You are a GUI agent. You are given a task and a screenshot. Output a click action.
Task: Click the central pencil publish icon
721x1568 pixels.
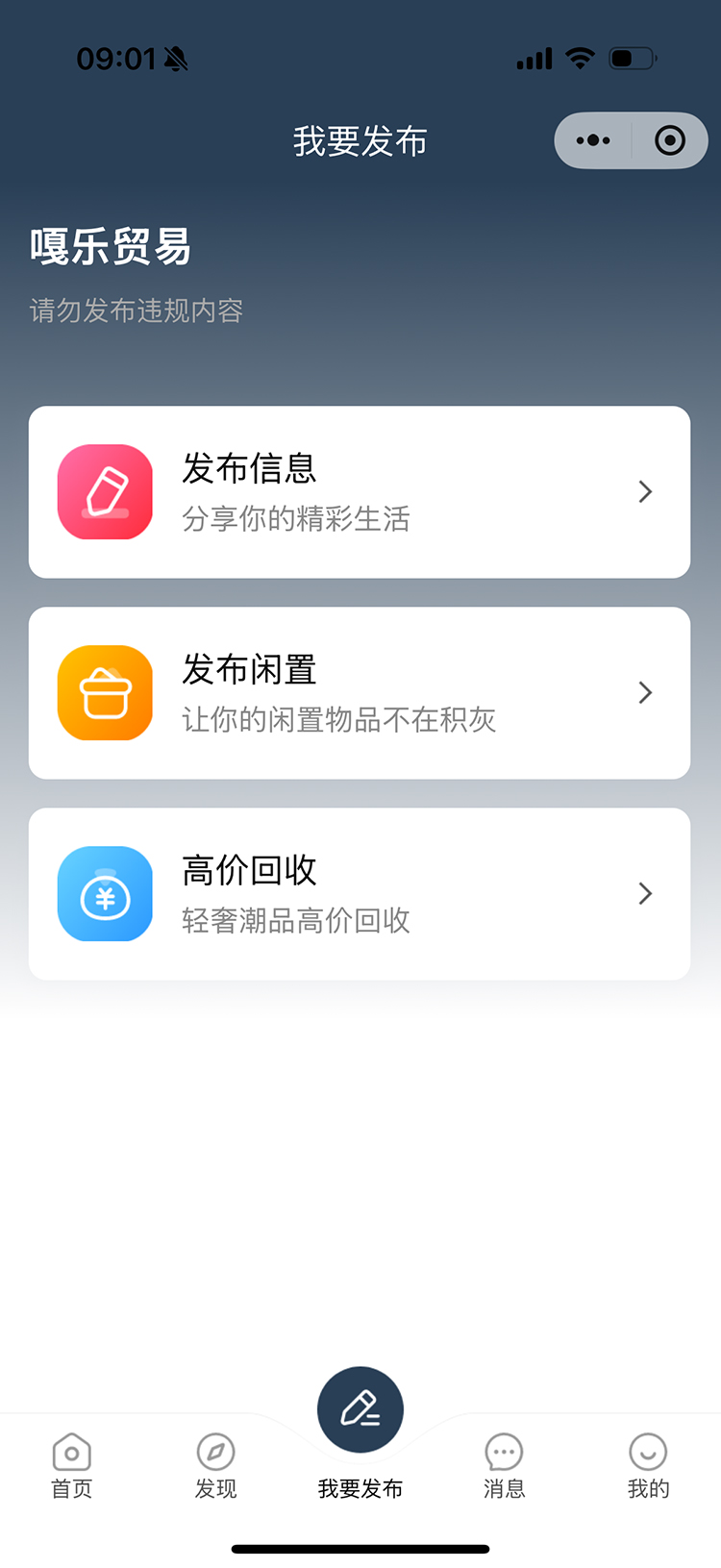pyautogui.click(x=360, y=1408)
